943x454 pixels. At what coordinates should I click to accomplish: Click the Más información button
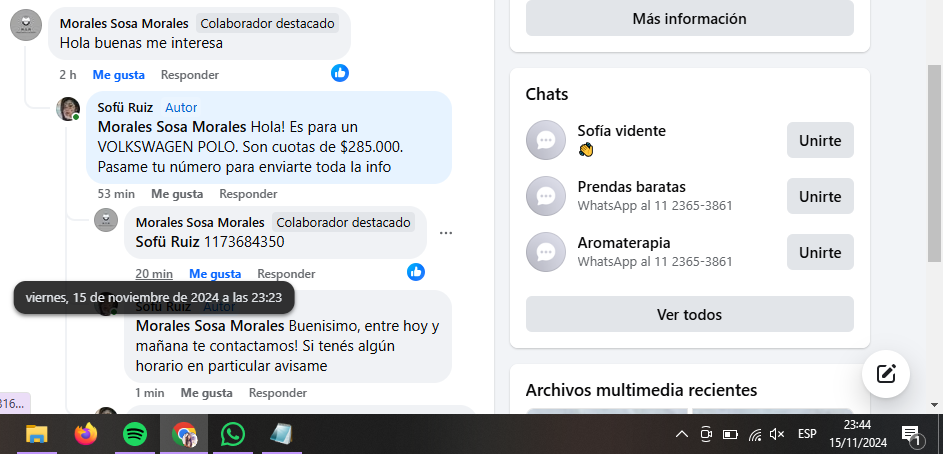[x=689, y=18]
